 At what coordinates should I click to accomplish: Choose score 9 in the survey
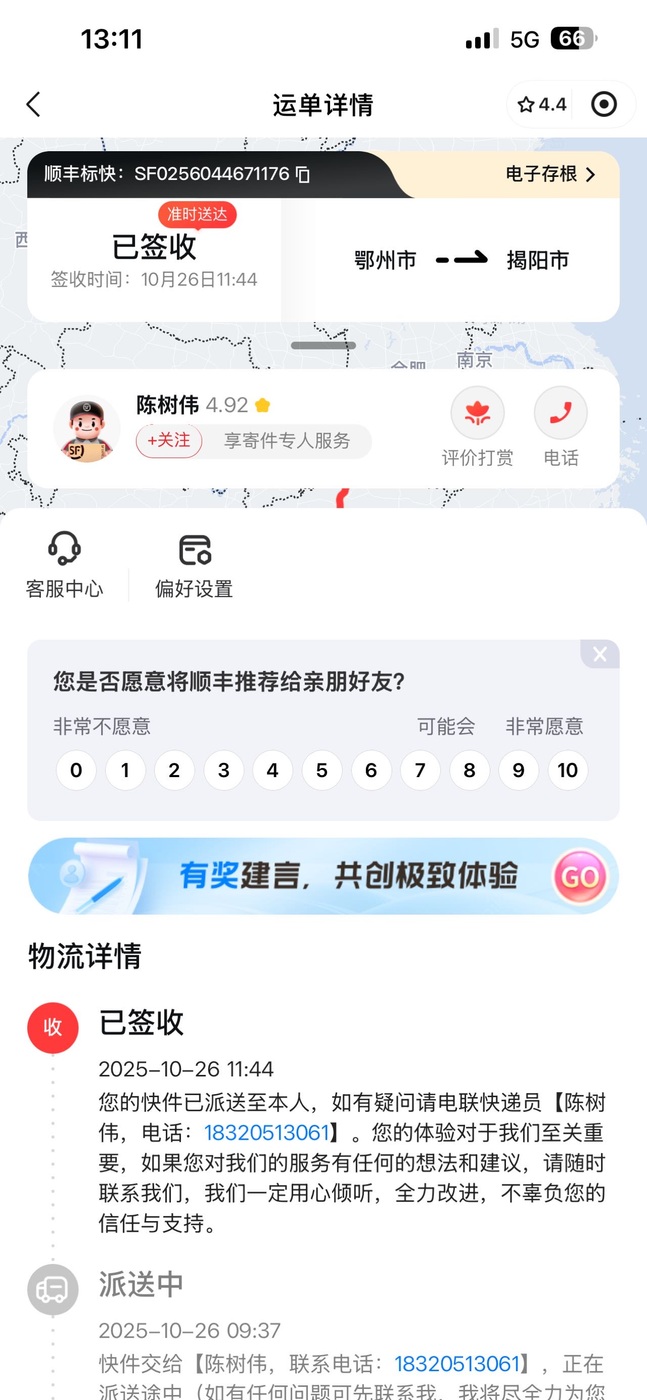click(518, 770)
